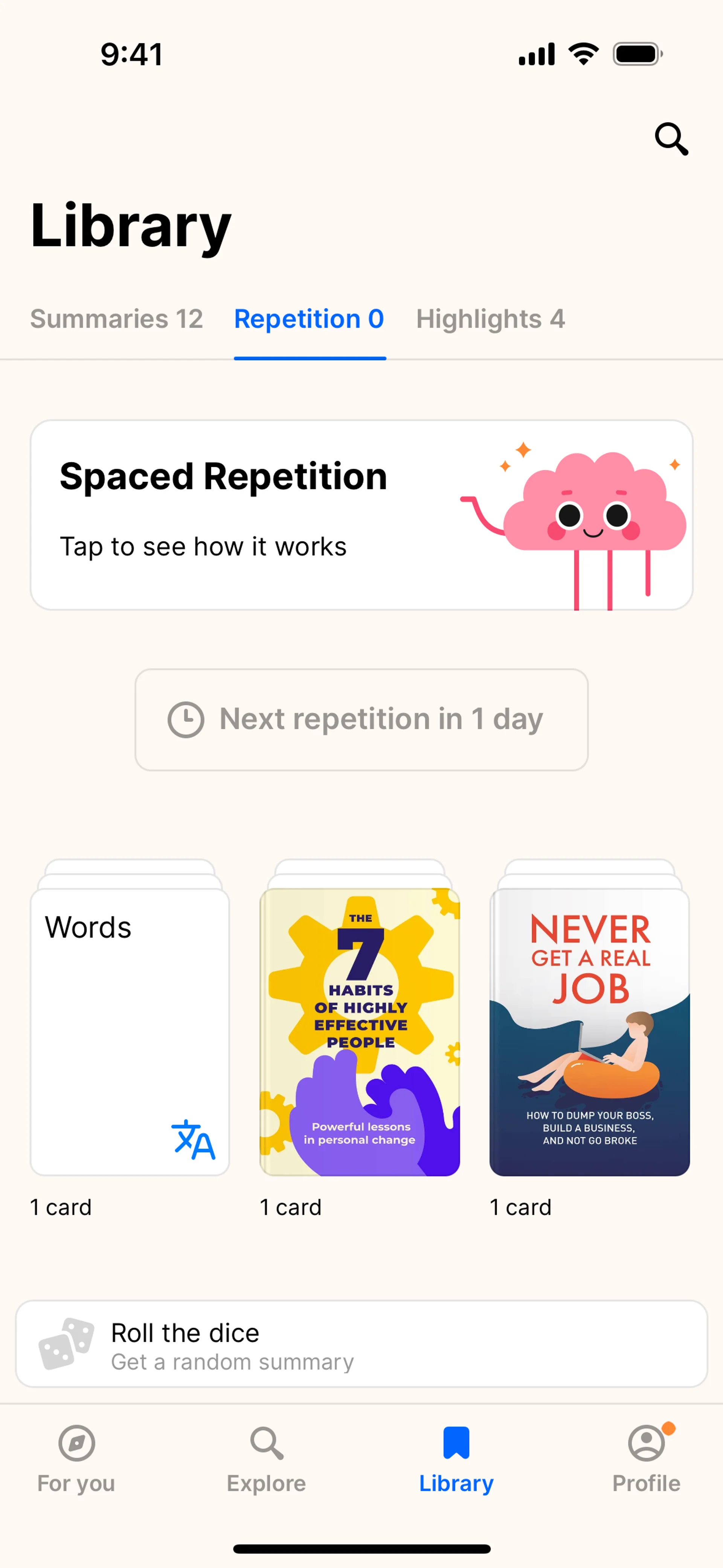Tap the Next repetition in 1 day button
Screen dimensions: 723x1568
[361, 720]
